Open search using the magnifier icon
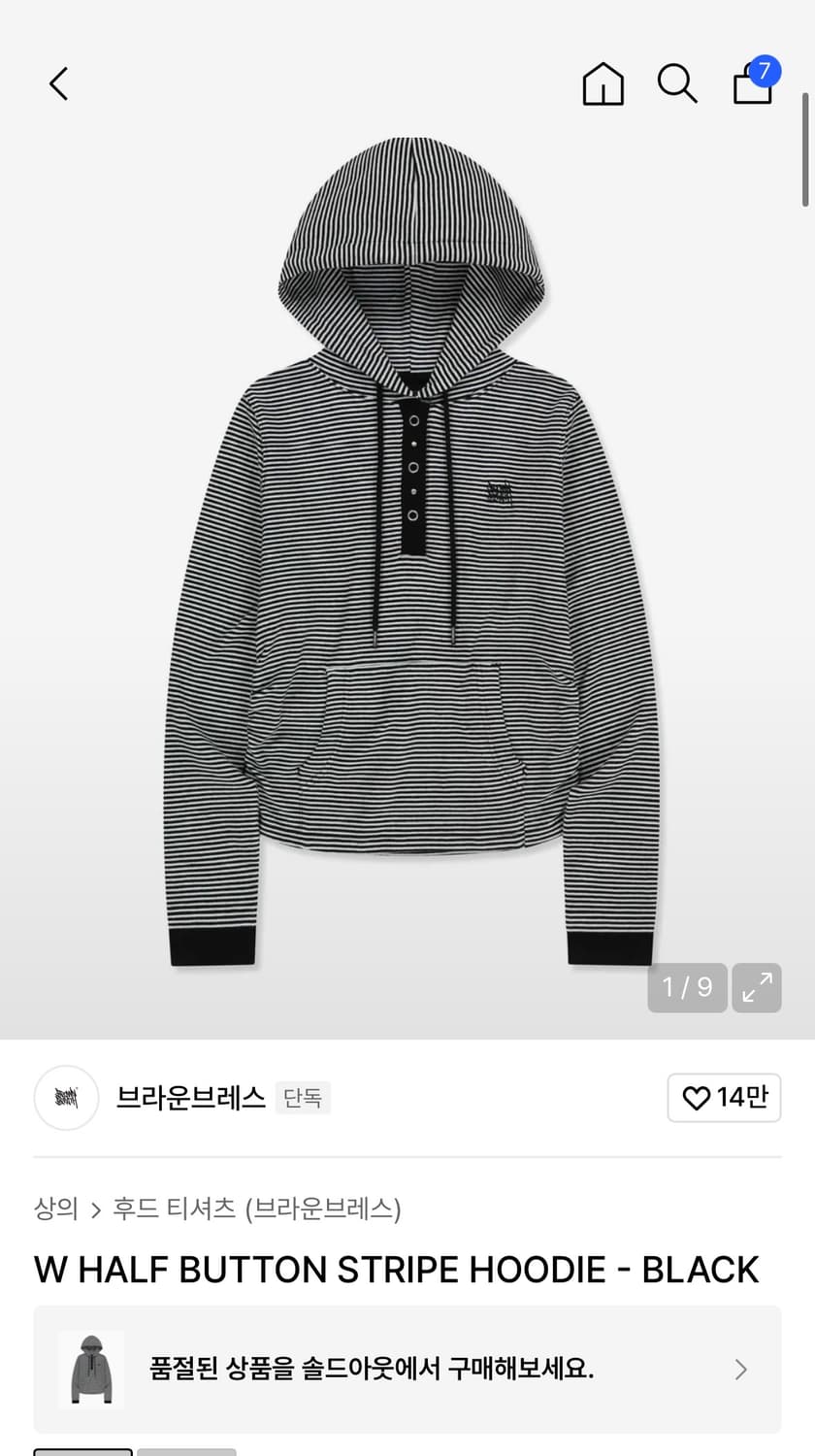This screenshot has height=1456, width=815. click(x=677, y=83)
